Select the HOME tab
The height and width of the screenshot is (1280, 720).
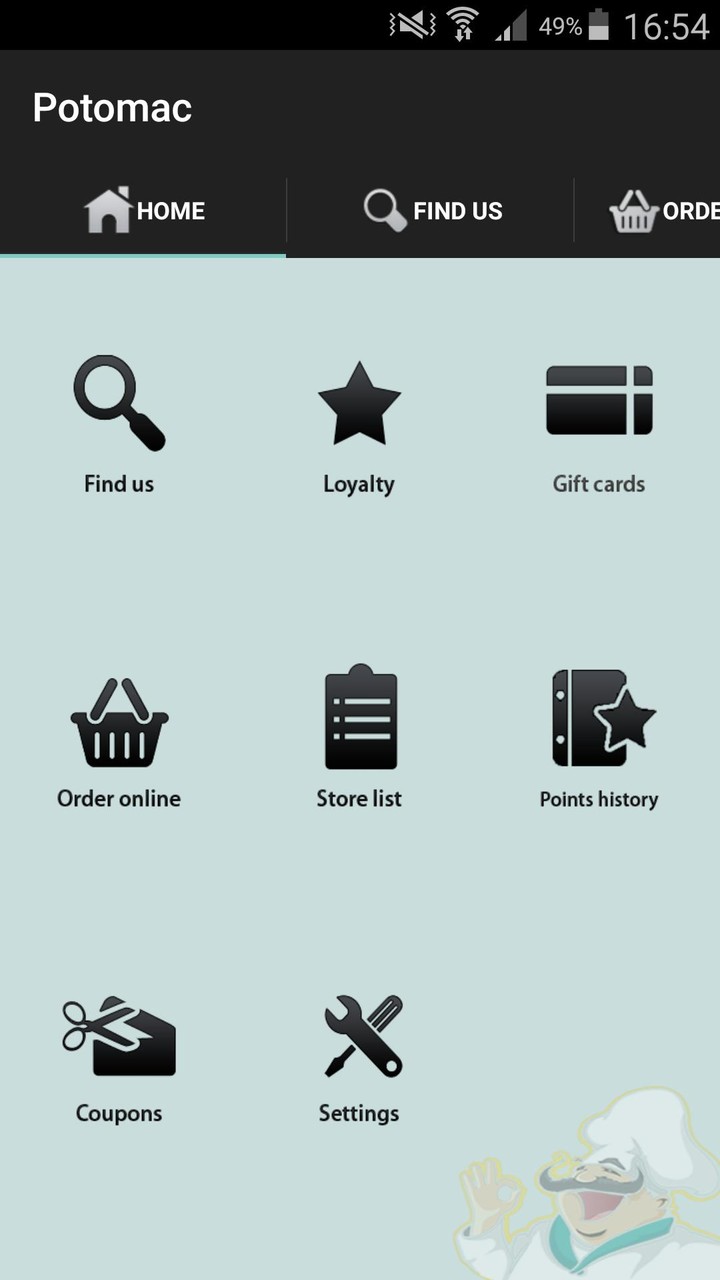pos(143,210)
